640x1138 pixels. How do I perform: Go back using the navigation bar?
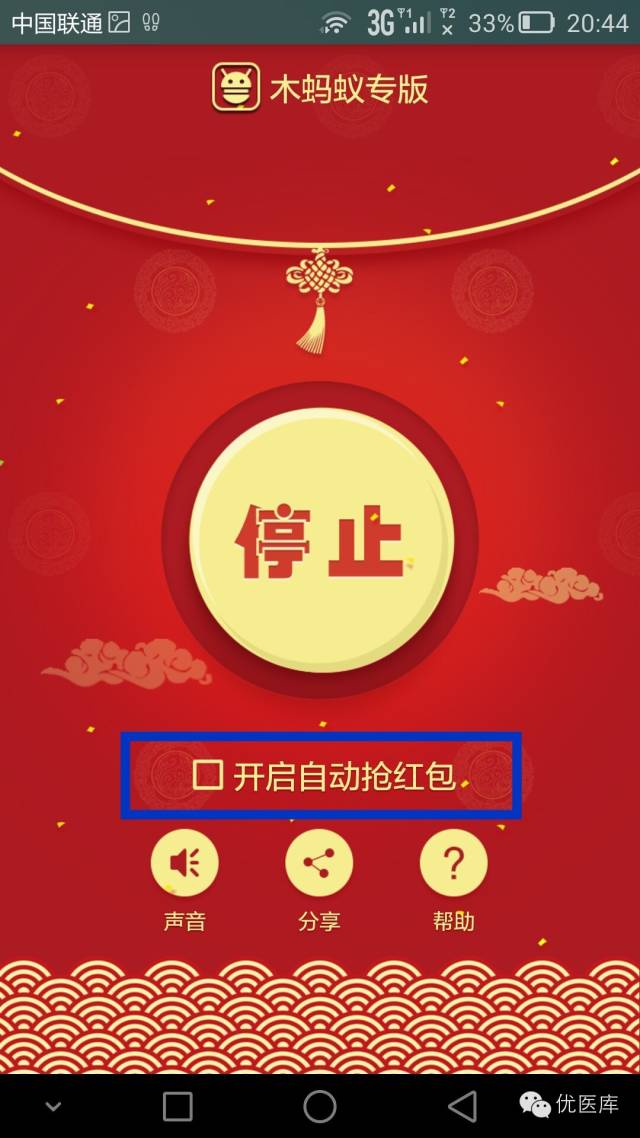tap(461, 1106)
